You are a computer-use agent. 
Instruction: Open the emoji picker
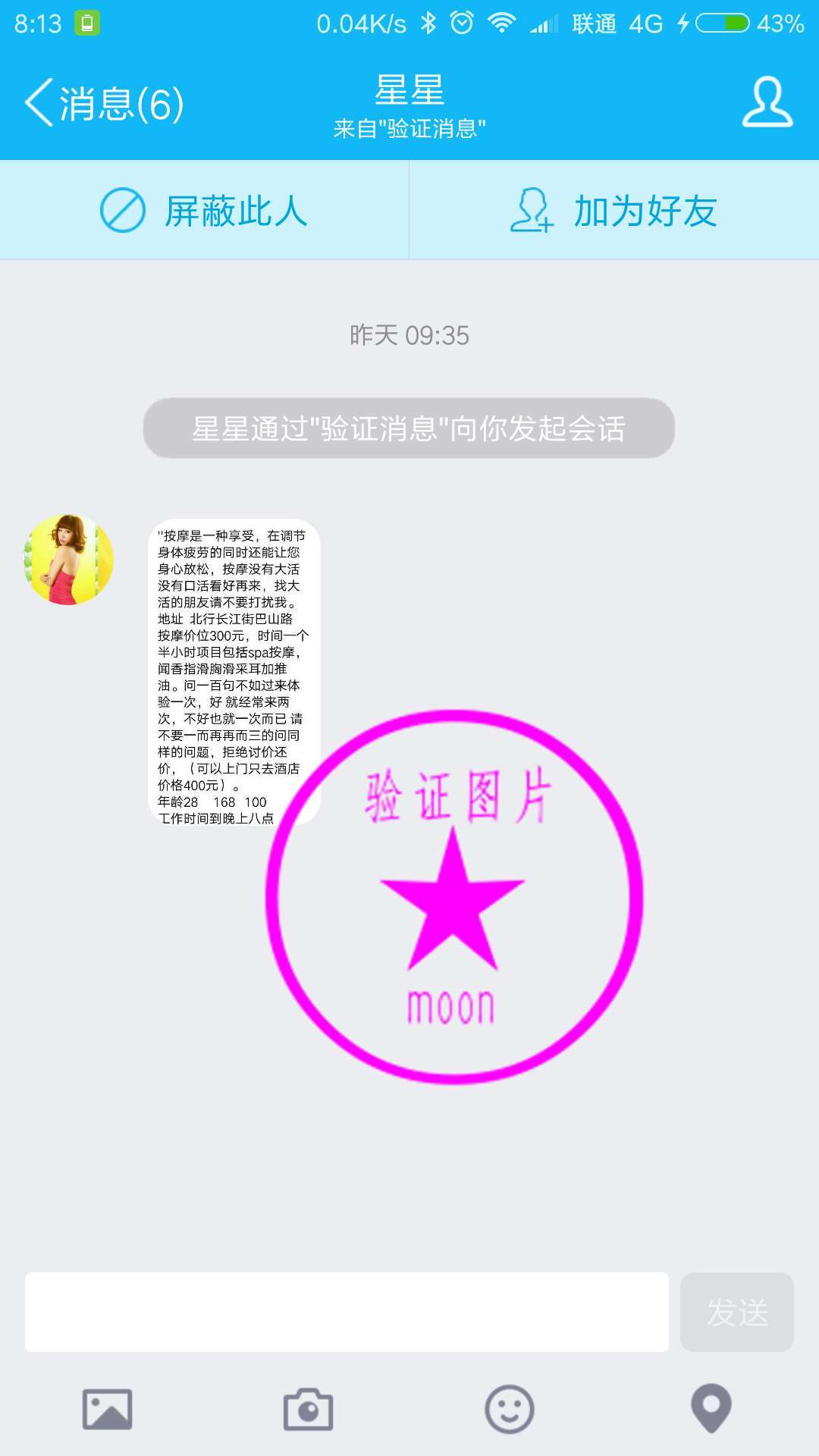[509, 1409]
